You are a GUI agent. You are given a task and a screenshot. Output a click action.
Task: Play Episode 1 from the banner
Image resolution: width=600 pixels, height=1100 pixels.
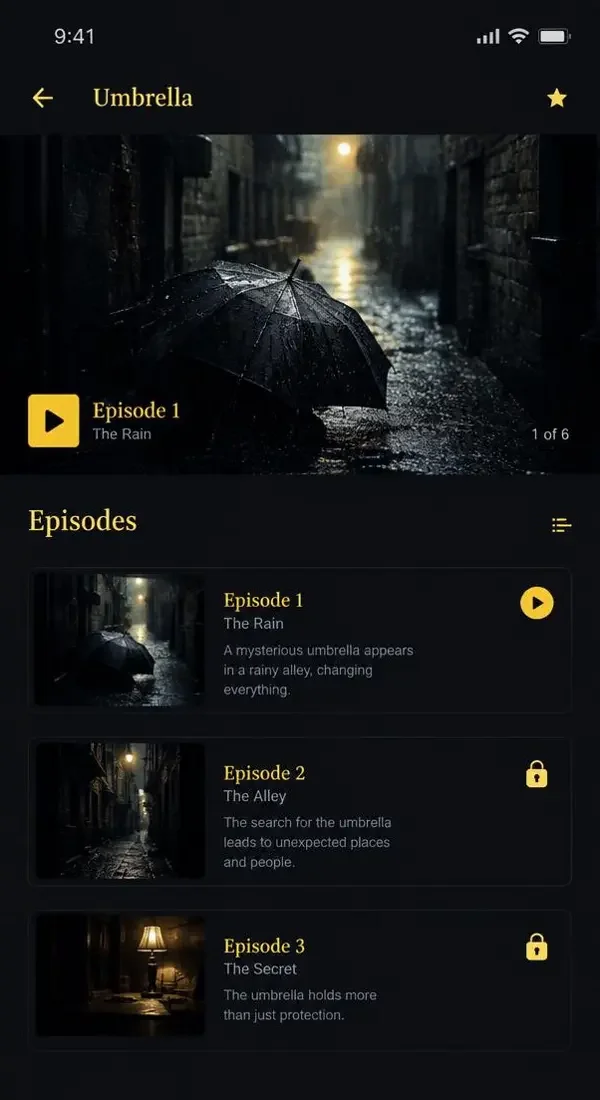point(53,420)
